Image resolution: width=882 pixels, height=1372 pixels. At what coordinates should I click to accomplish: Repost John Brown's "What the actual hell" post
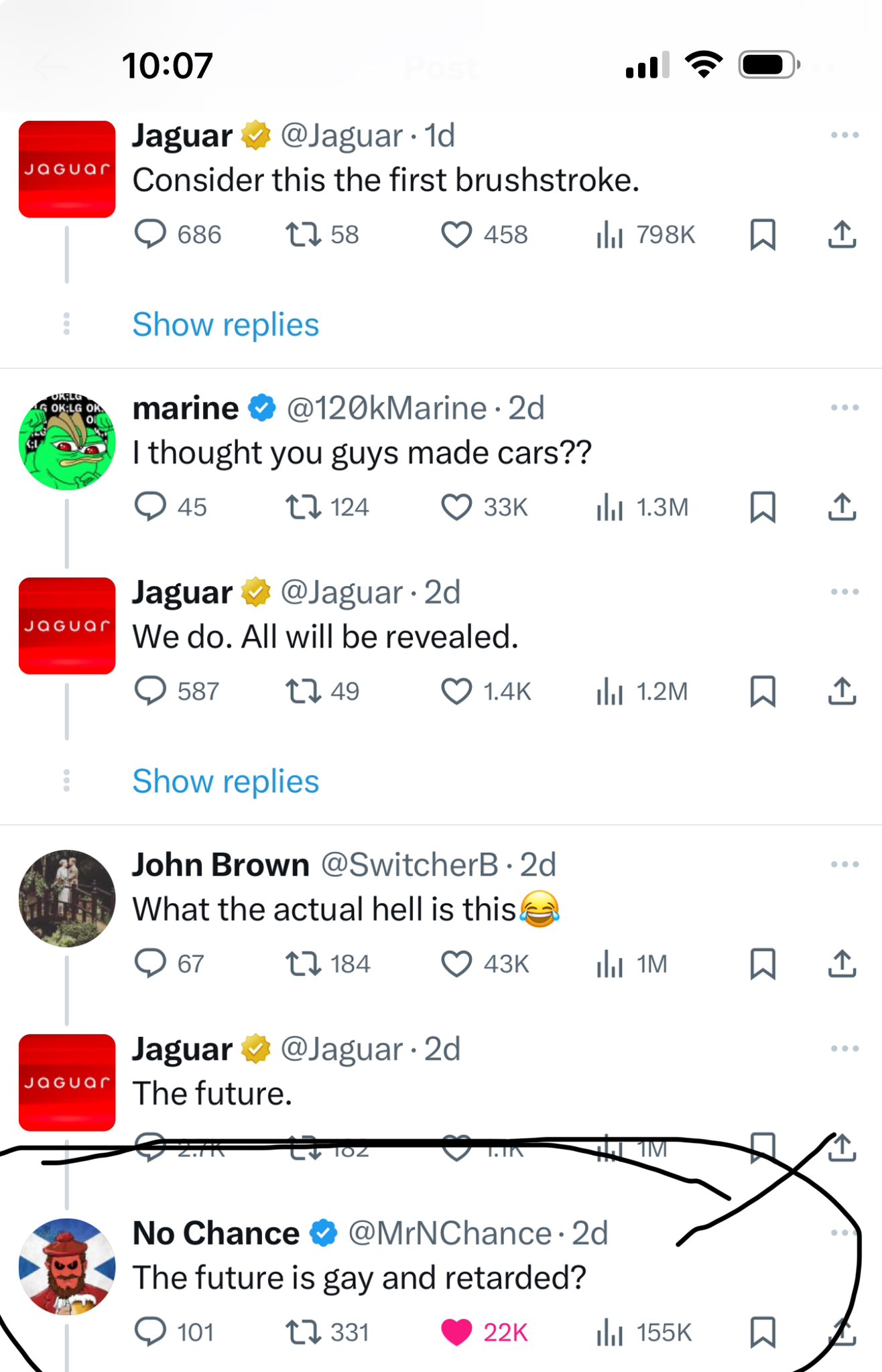click(304, 964)
